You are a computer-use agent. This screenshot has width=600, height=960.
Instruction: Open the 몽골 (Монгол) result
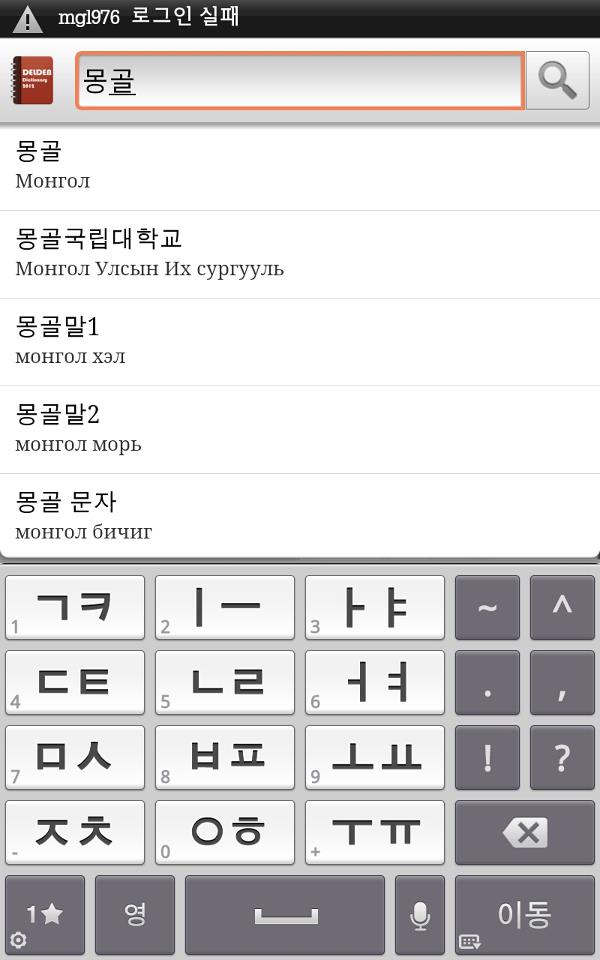pyautogui.click(x=300, y=166)
